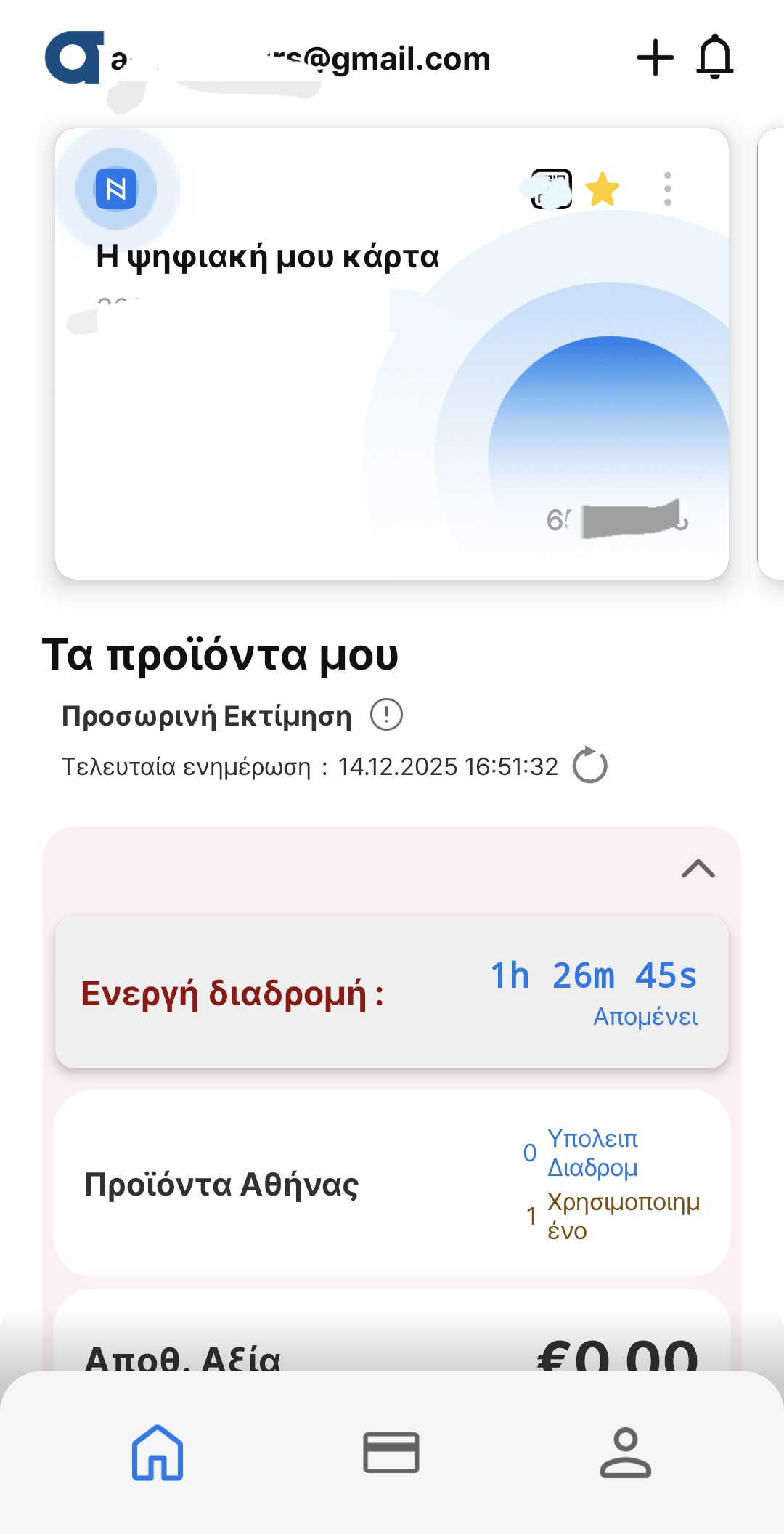Tap the info icon beside Προσωρινή Εκτίμηση
The image size is (784, 1534).
(x=386, y=715)
